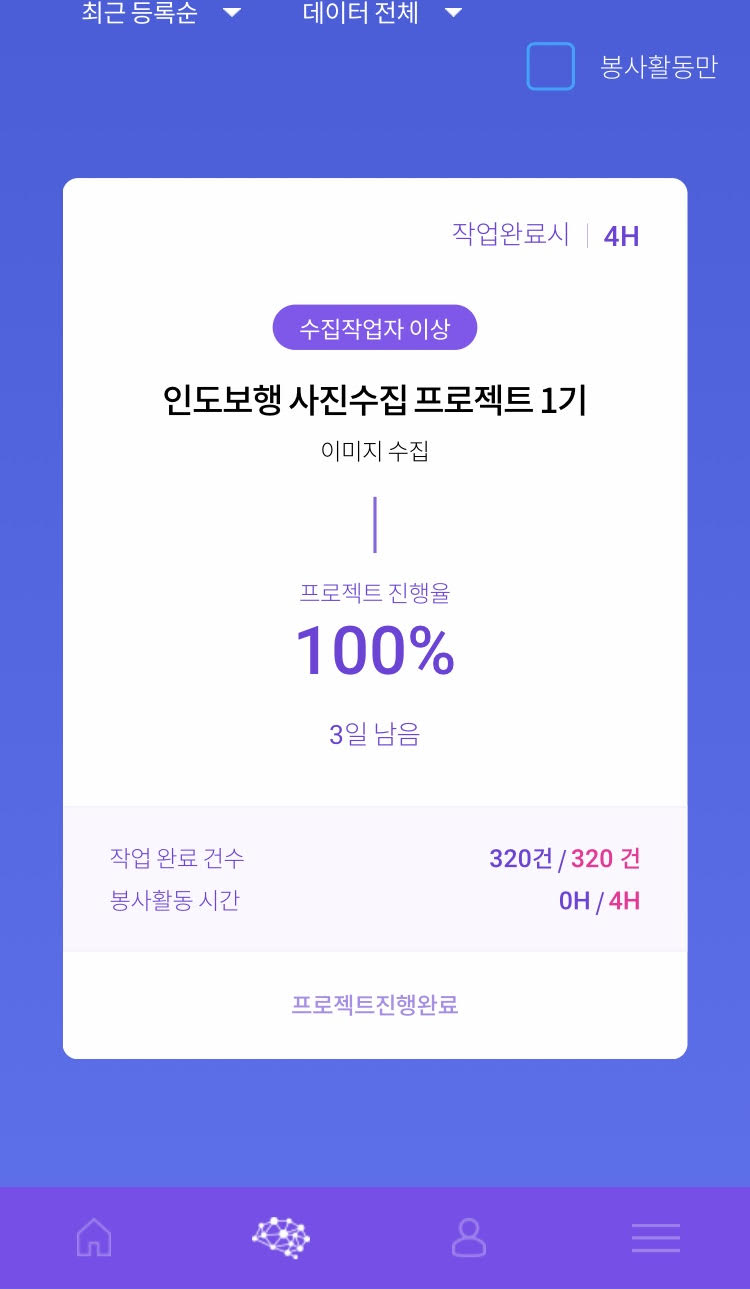Image resolution: width=750 pixels, height=1289 pixels.
Task: Switch to the brain network projects tab
Action: (x=281, y=1238)
